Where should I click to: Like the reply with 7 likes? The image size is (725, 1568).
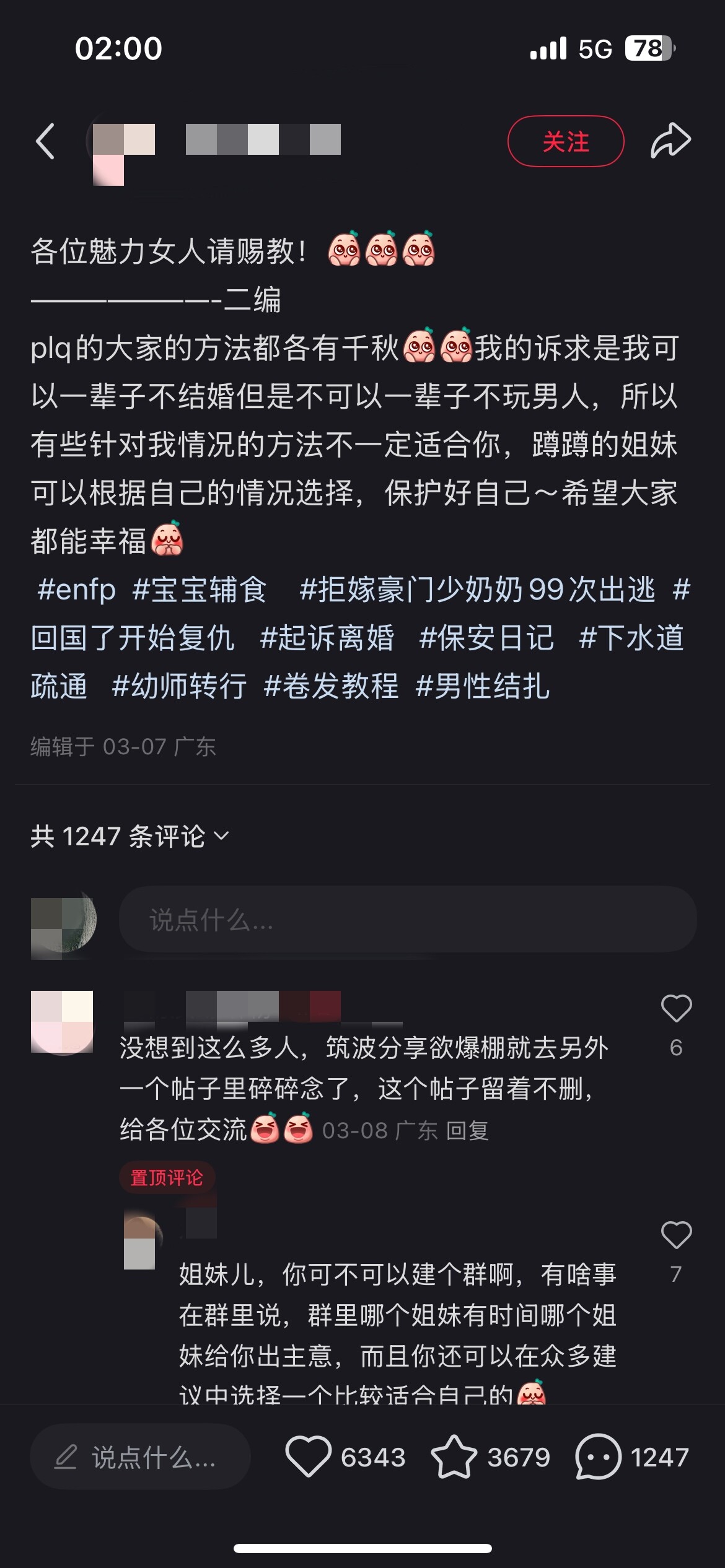coord(676,1235)
